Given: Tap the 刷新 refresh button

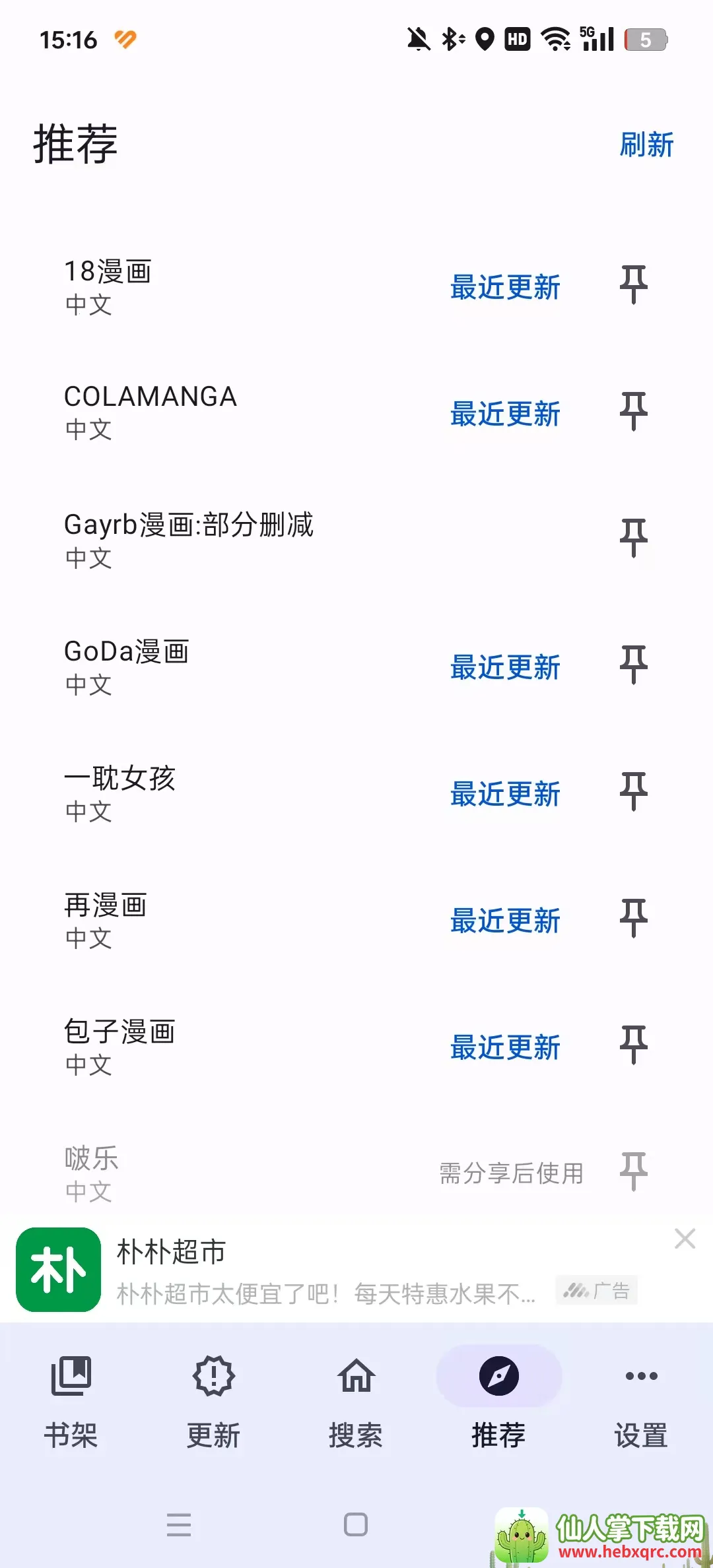Looking at the screenshot, I should [x=646, y=145].
